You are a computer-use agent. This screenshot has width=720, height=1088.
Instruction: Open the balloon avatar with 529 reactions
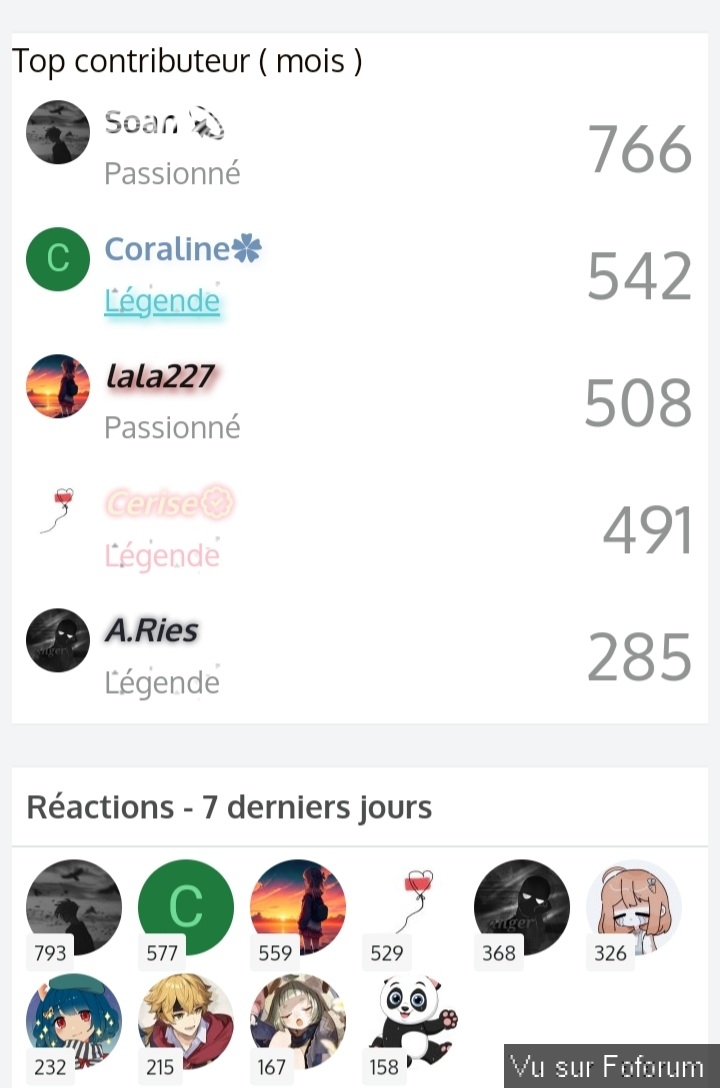pos(410,906)
